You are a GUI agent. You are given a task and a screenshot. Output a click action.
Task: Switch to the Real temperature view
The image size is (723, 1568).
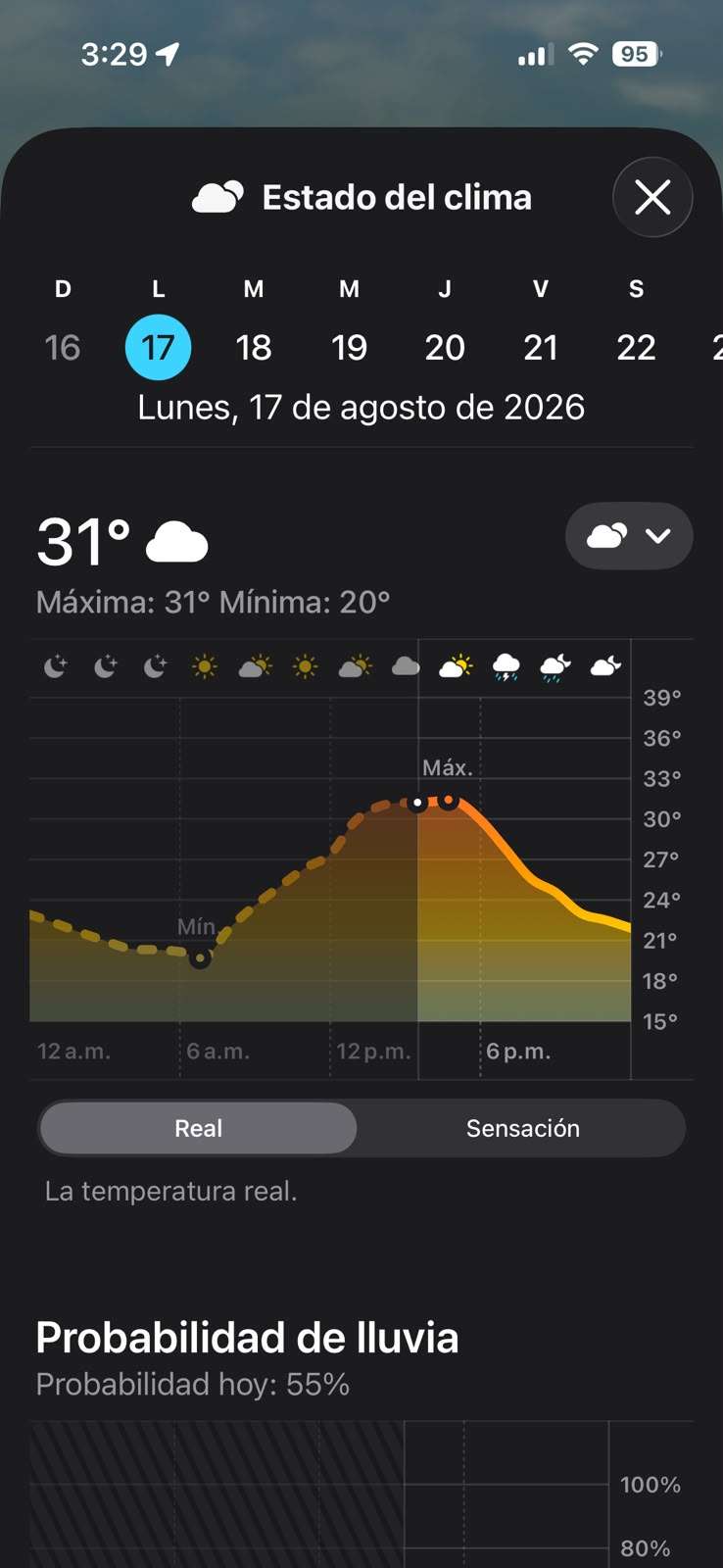click(198, 1128)
